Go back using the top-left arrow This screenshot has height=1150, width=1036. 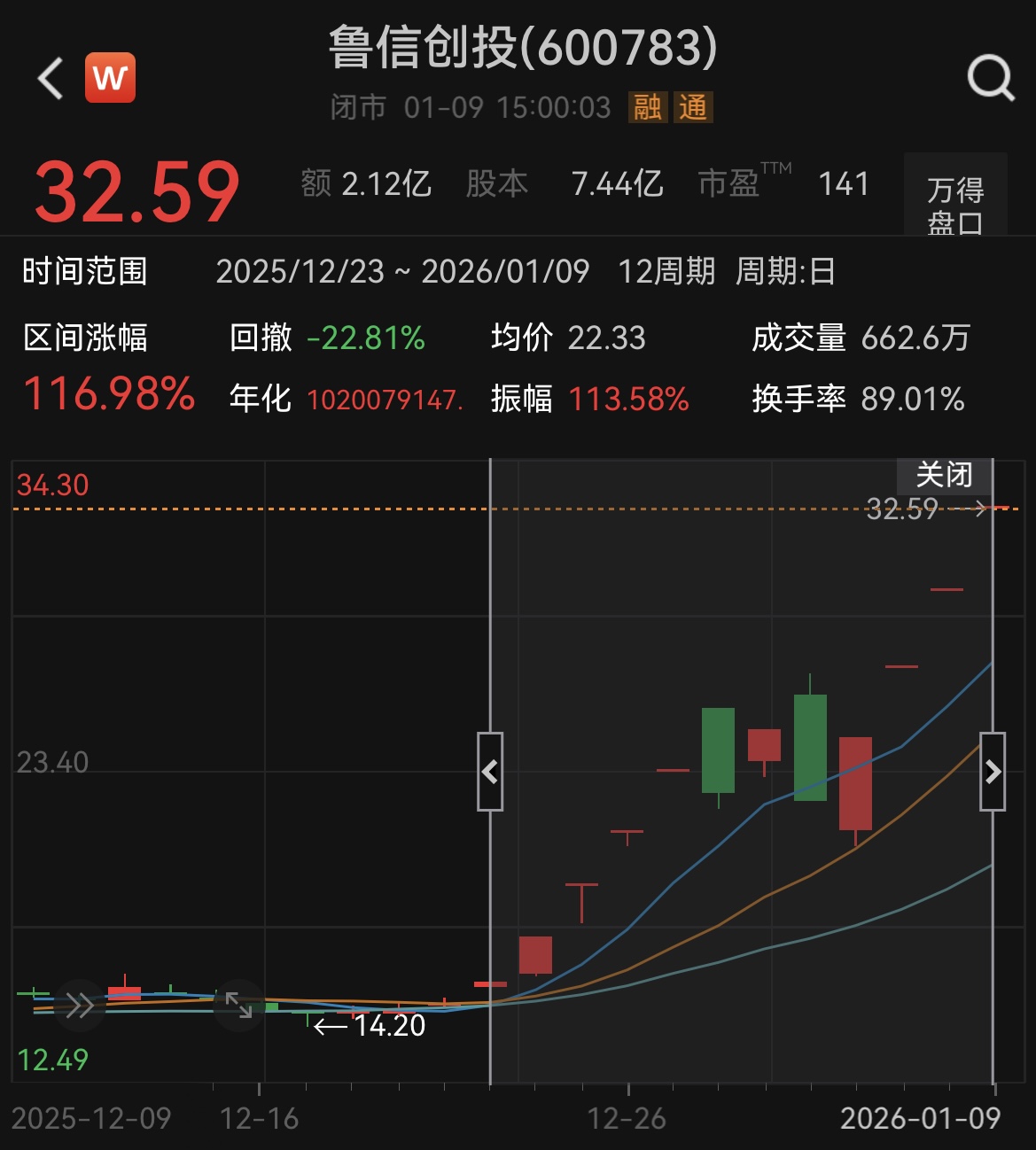[51, 78]
